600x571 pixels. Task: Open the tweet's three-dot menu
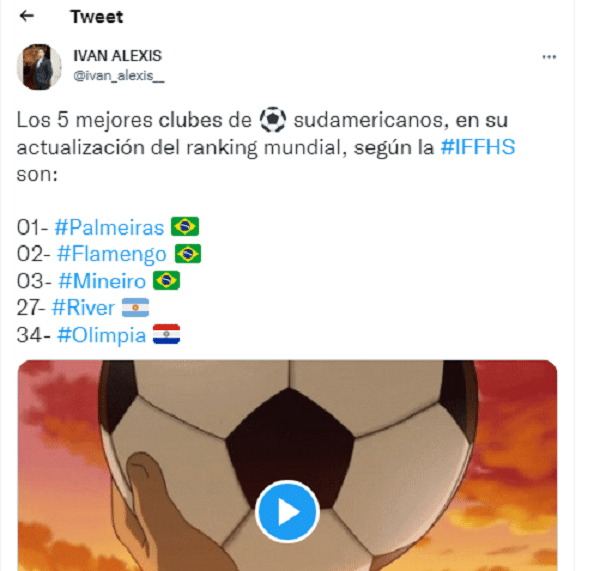(x=549, y=56)
